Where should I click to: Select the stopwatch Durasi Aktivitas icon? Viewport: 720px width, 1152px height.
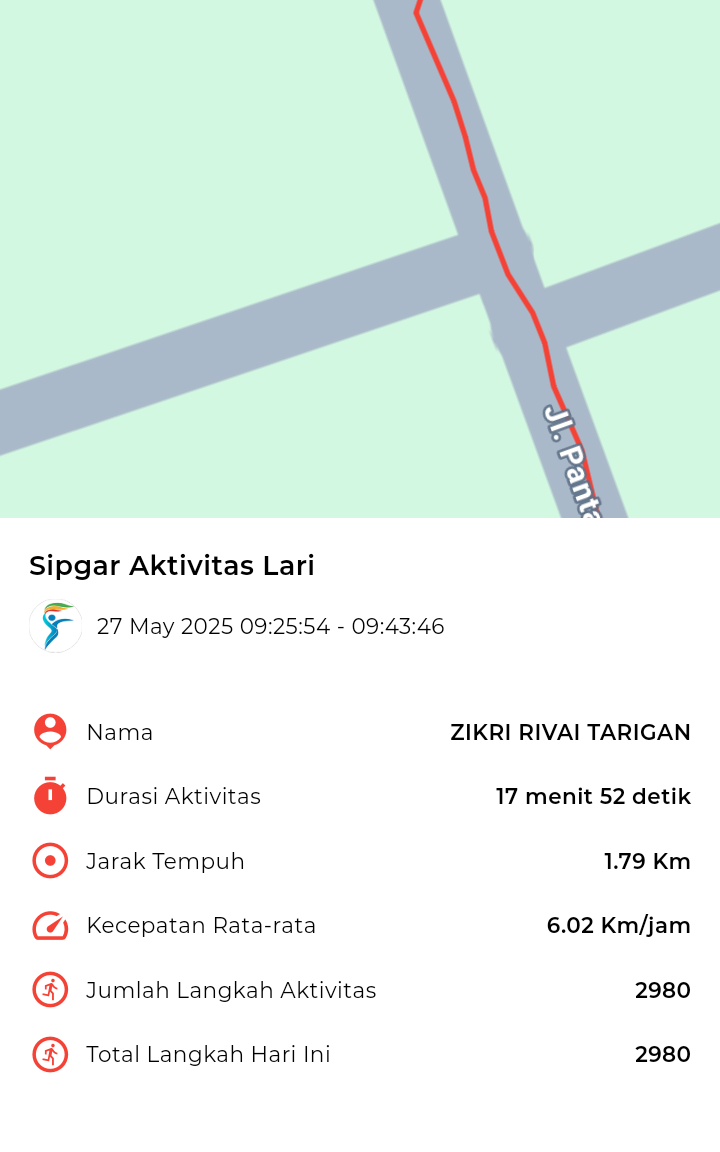coord(49,796)
